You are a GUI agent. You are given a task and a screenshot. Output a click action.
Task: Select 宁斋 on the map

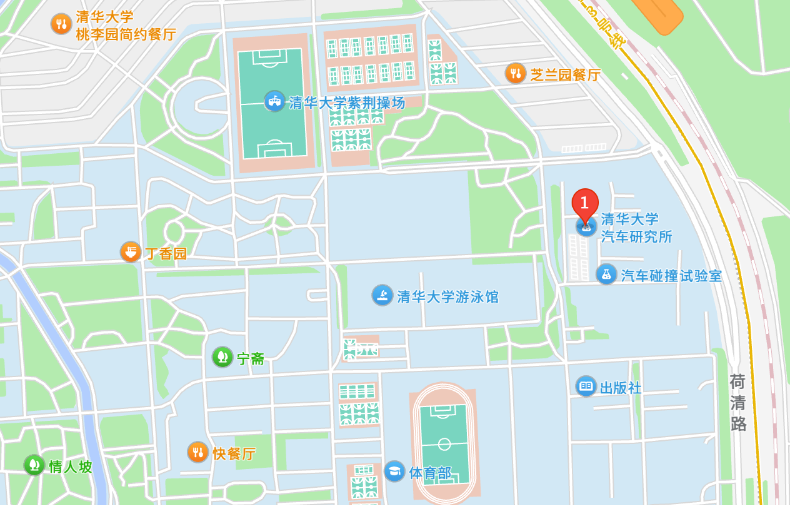pos(223,357)
